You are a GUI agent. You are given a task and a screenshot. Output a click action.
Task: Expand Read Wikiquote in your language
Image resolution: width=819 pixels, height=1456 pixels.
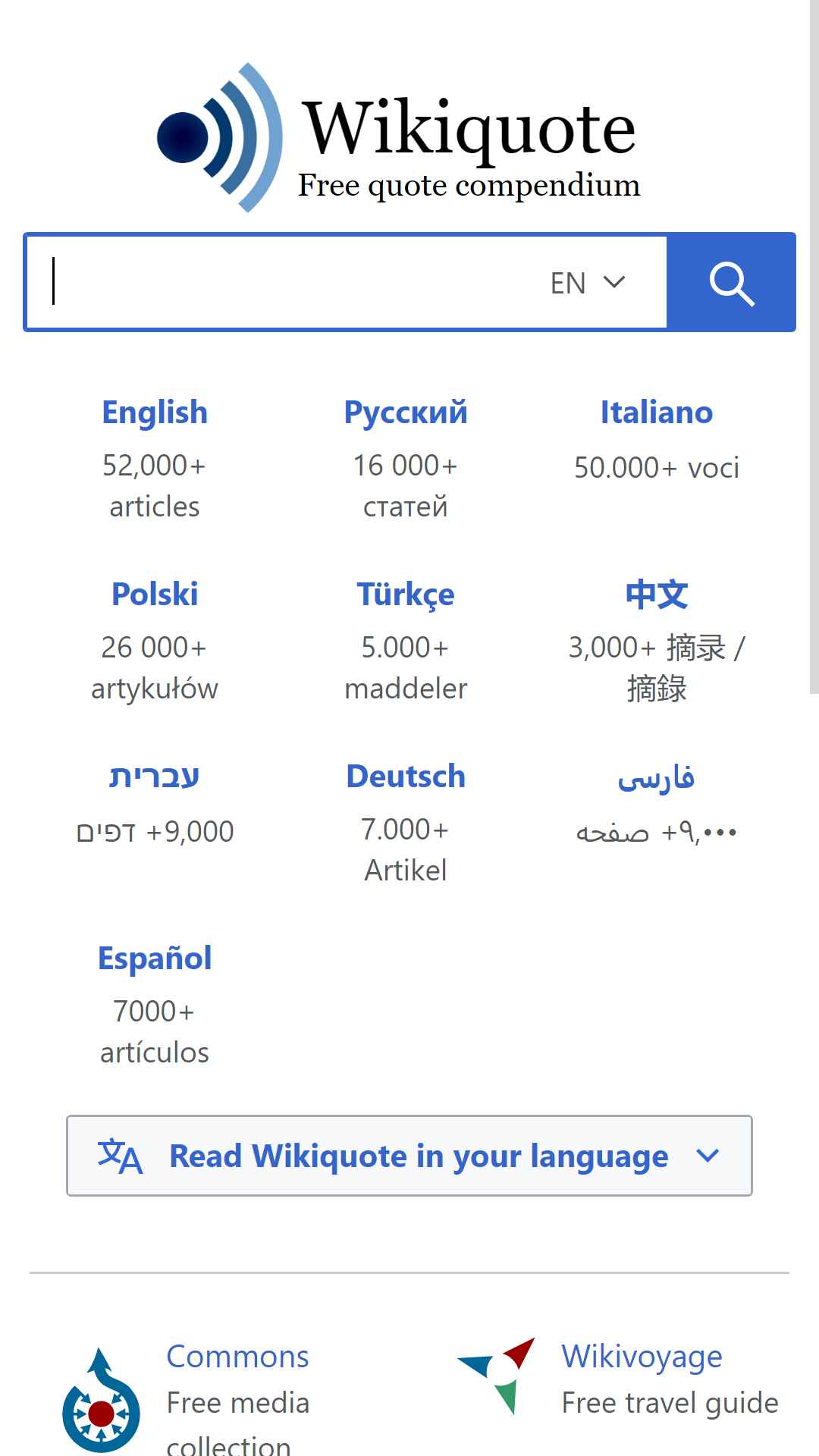click(x=409, y=1156)
